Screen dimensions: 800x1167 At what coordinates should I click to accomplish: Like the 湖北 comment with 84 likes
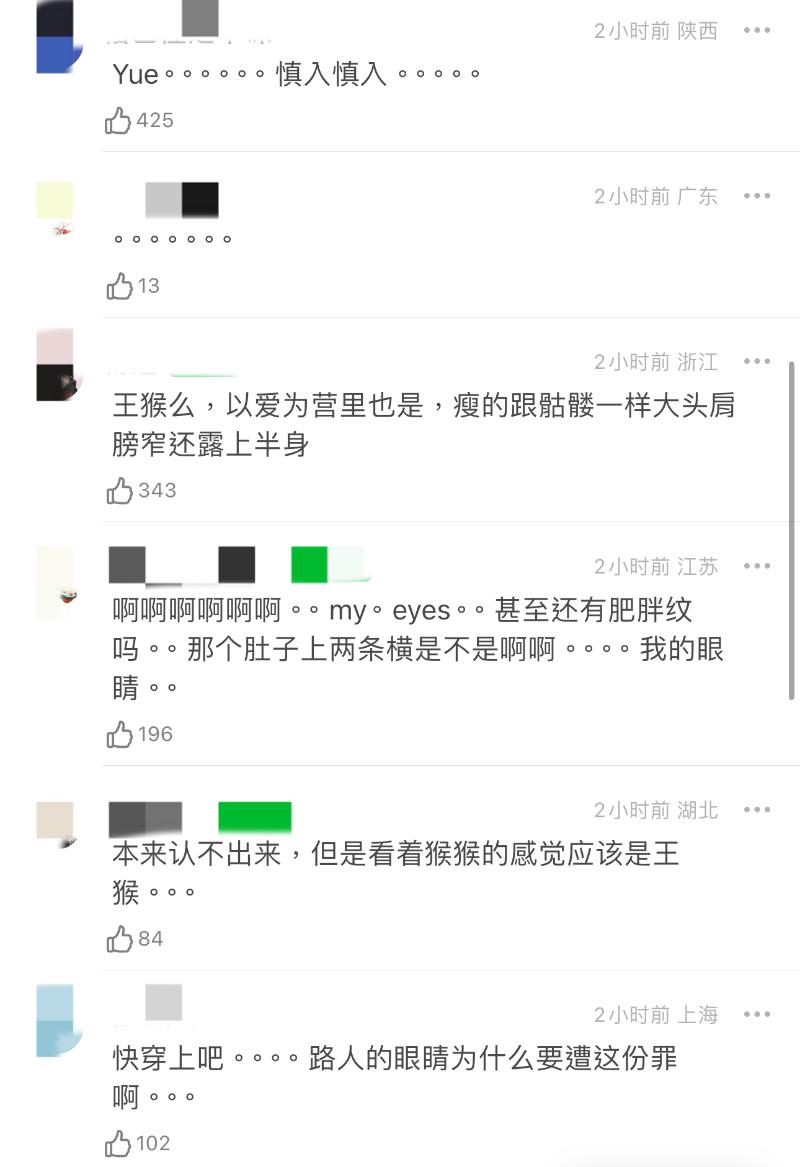[x=119, y=939]
